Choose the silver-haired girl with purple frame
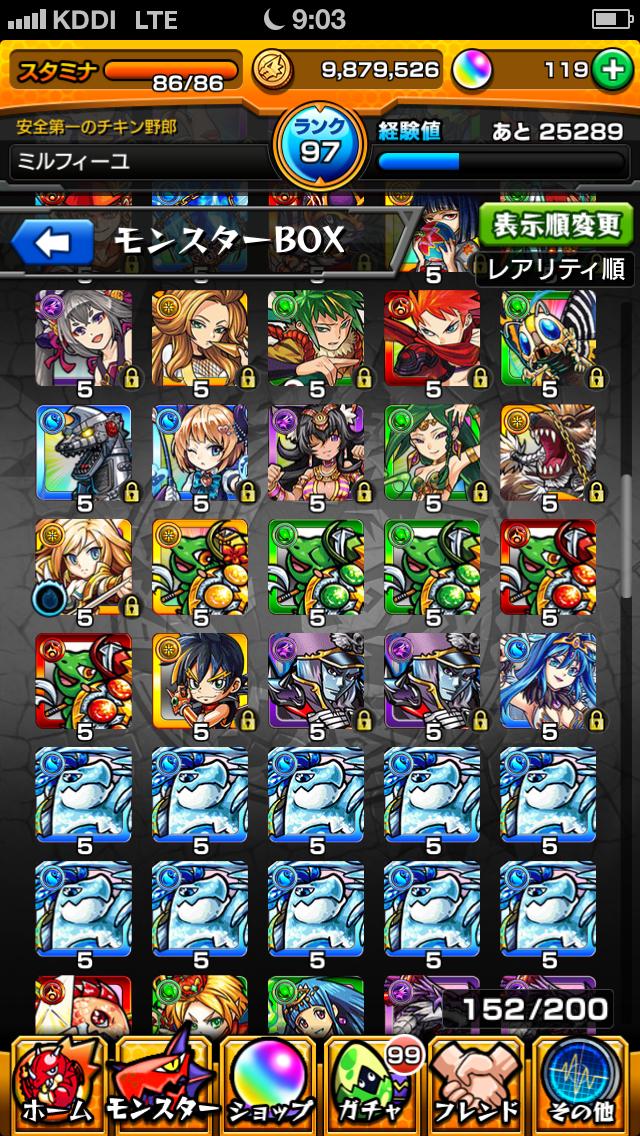Viewport: 640px width, 1136px height. pos(84,338)
